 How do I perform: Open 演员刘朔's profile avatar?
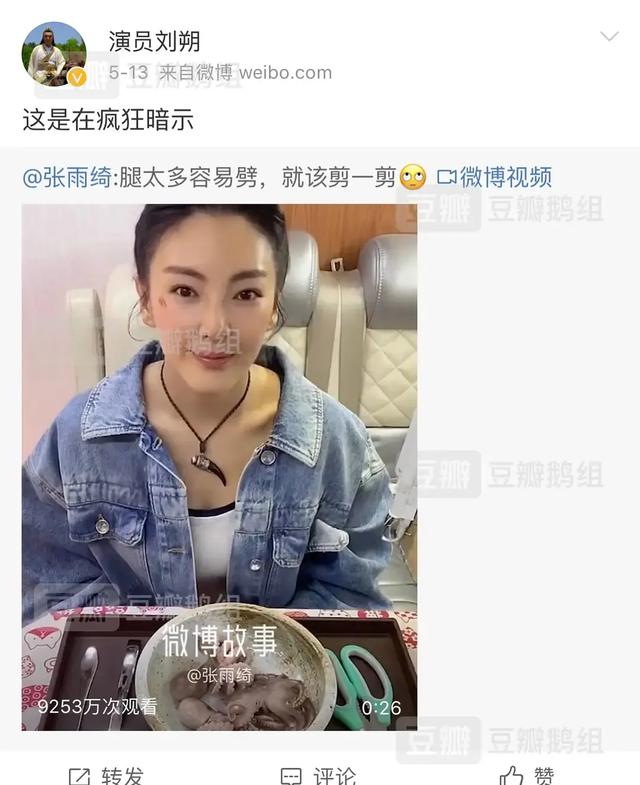(x=54, y=54)
